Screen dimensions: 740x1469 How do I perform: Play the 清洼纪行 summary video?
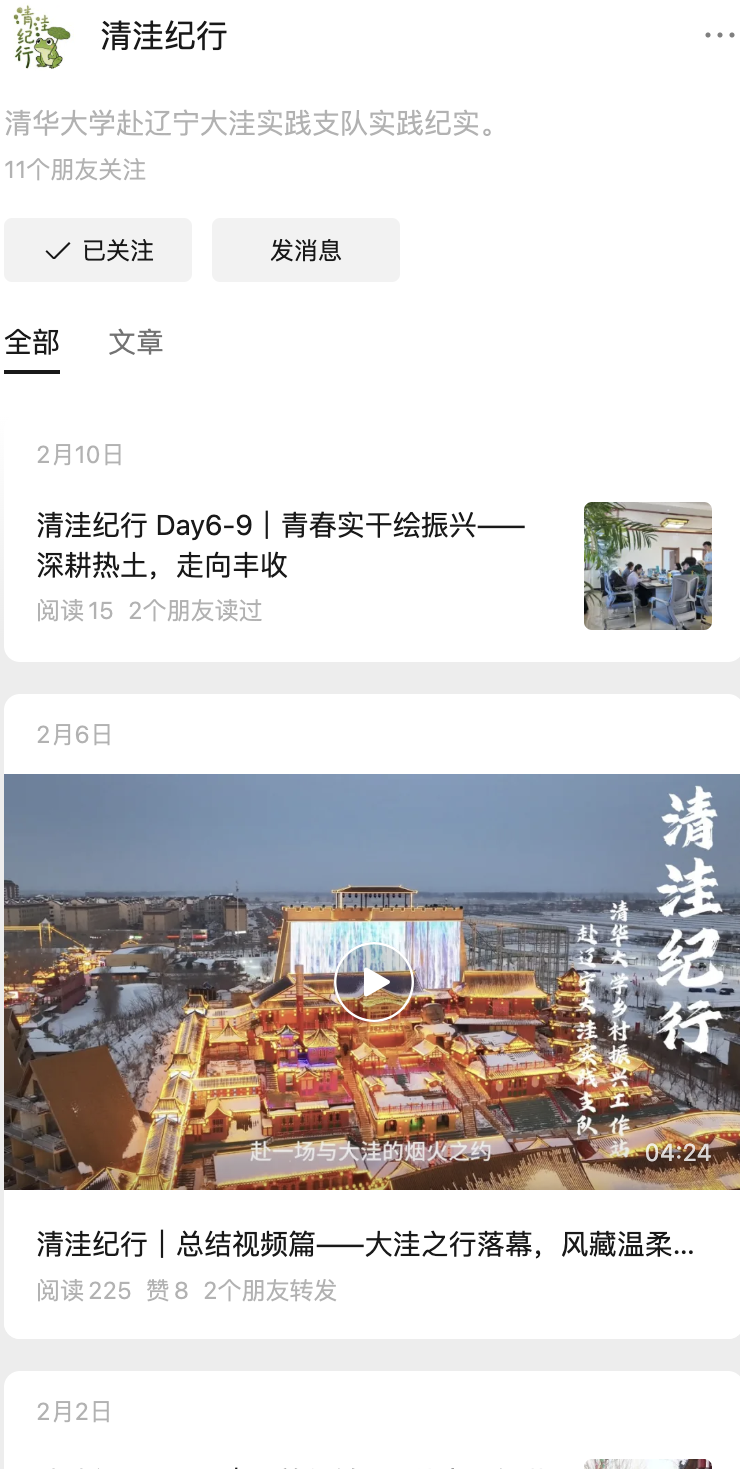point(373,982)
